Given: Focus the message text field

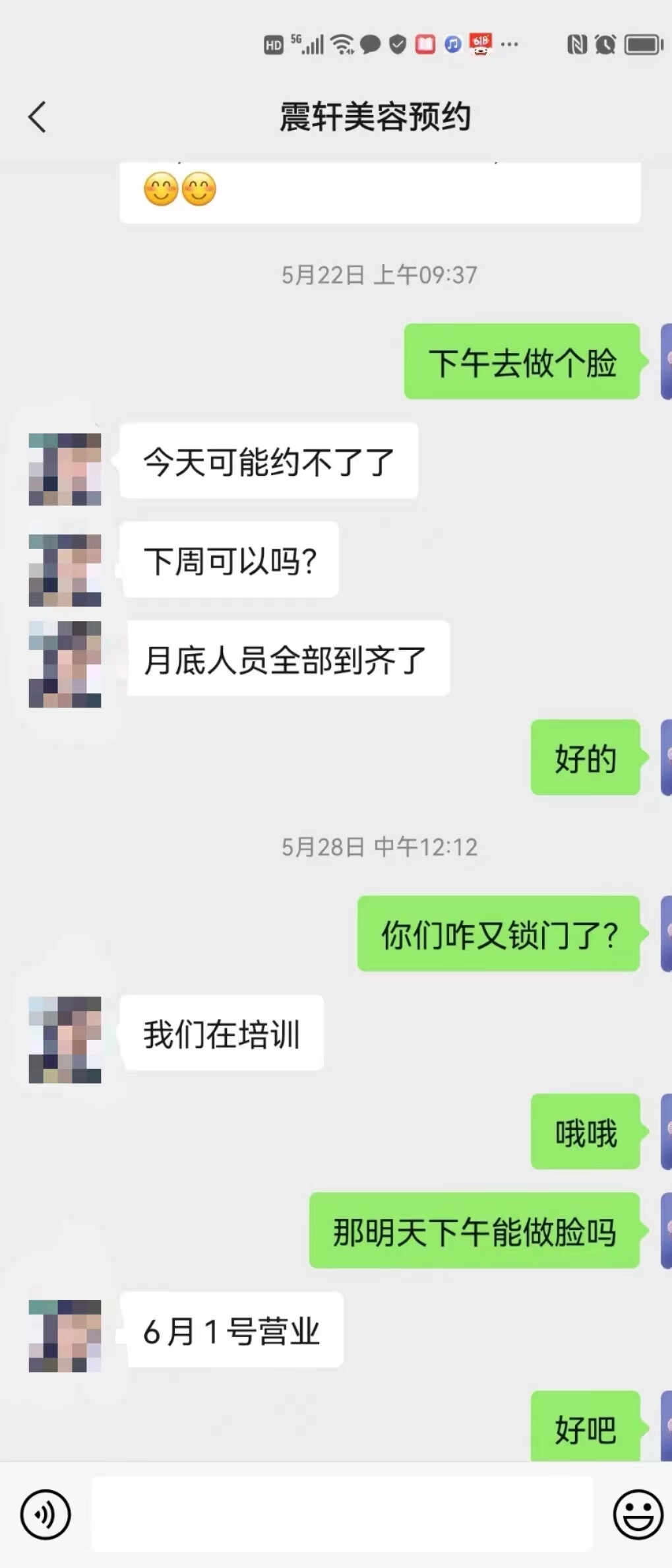Looking at the screenshot, I should point(341,1514).
